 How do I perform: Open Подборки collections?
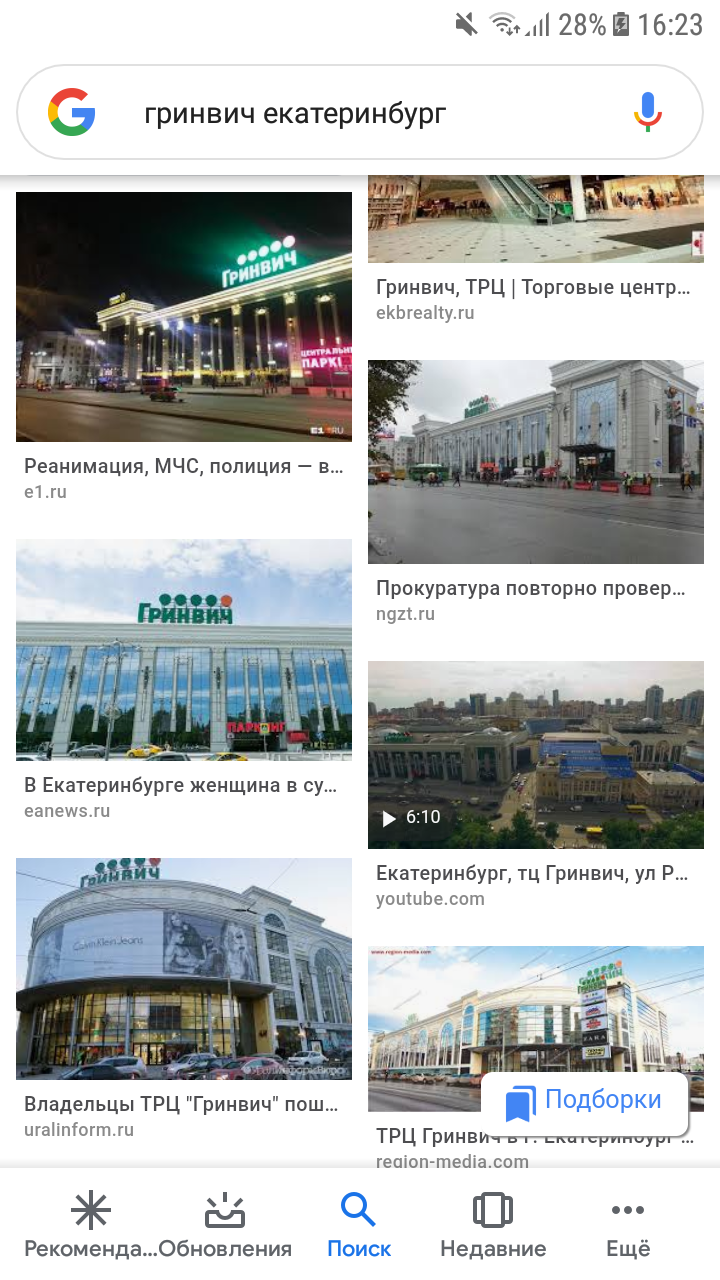click(584, 1102)
